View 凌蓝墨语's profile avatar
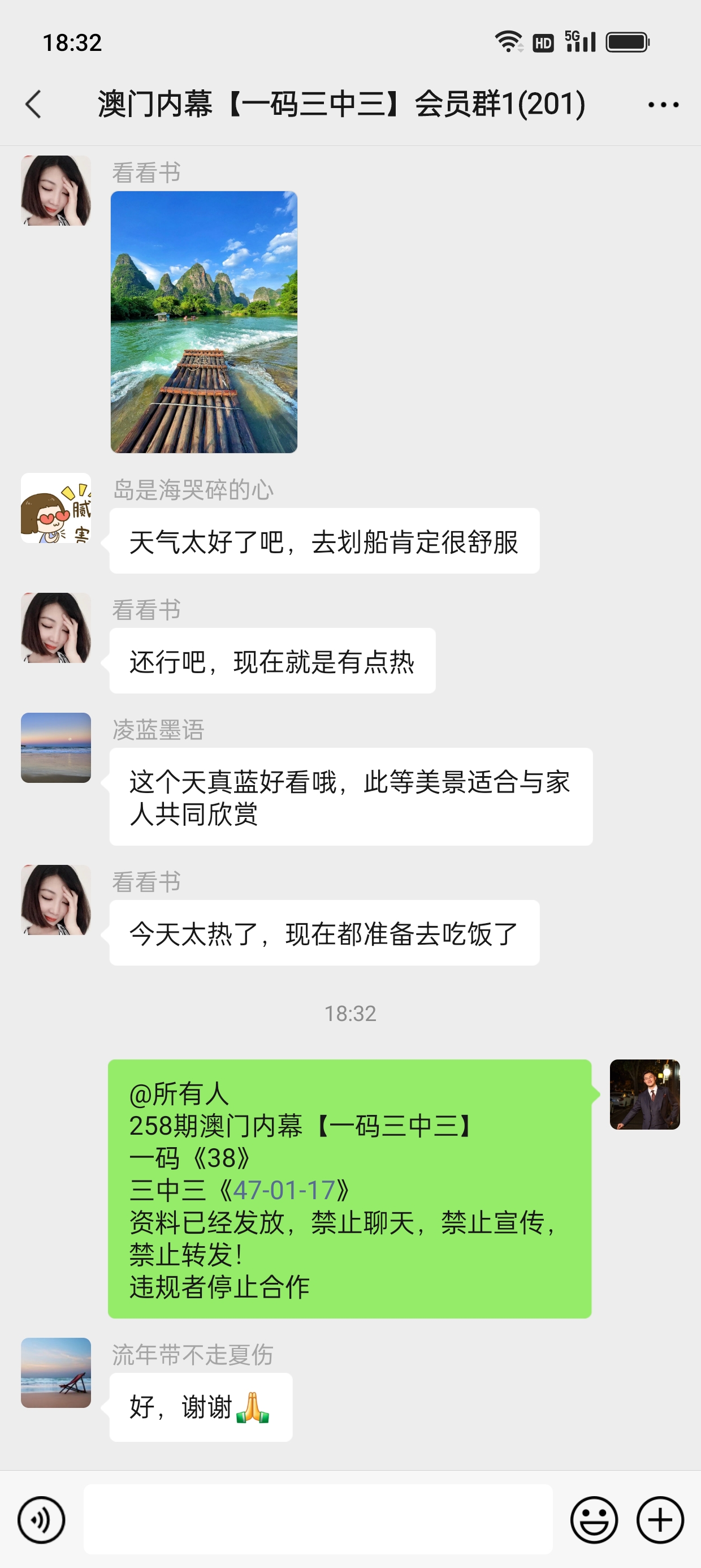The height and width of the screenshot is (1568, 701). coord(56,747)
